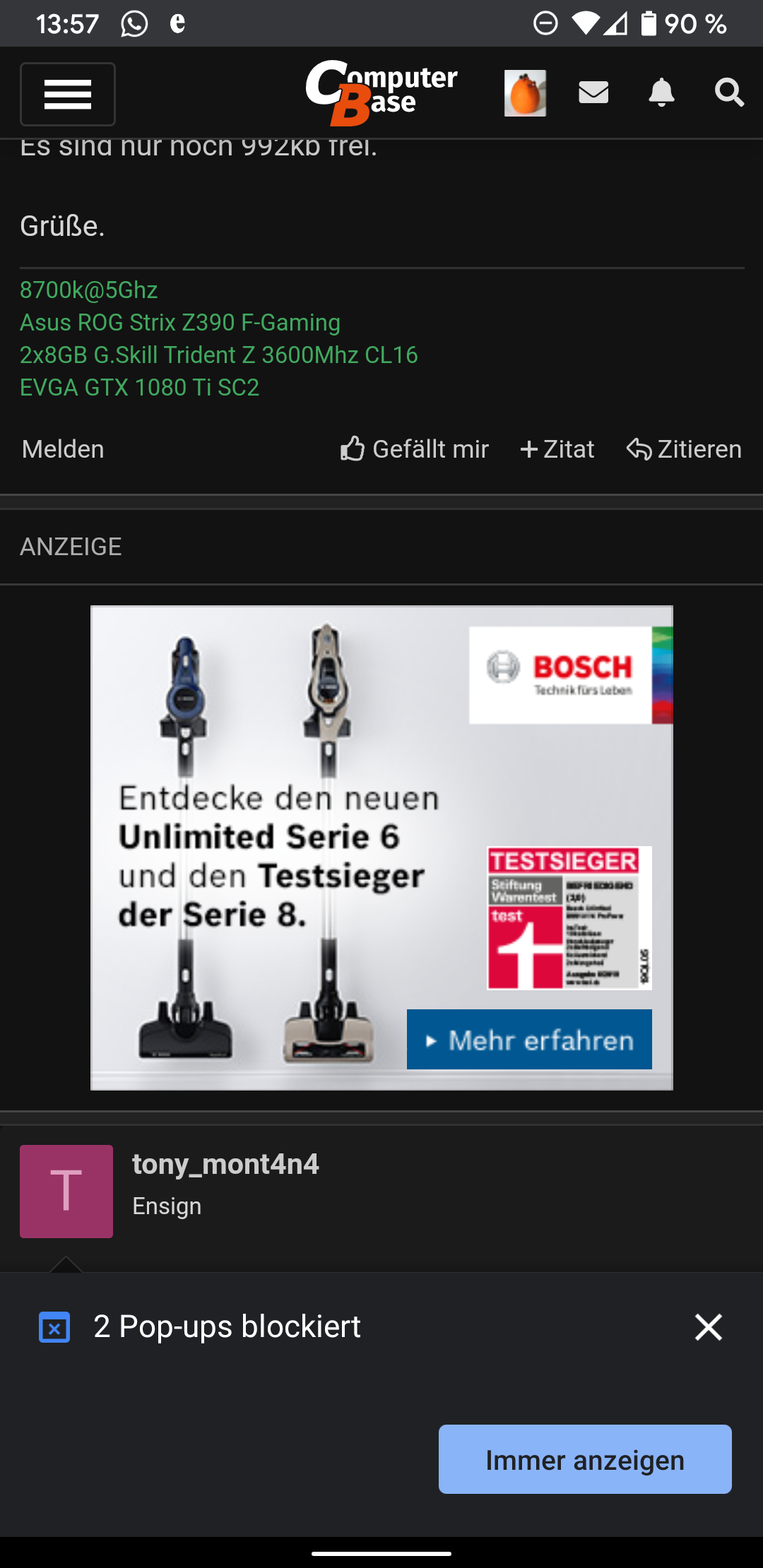Like the post with Gefällt mir
The image size is (763, 1568).
(x=415, y=449)
